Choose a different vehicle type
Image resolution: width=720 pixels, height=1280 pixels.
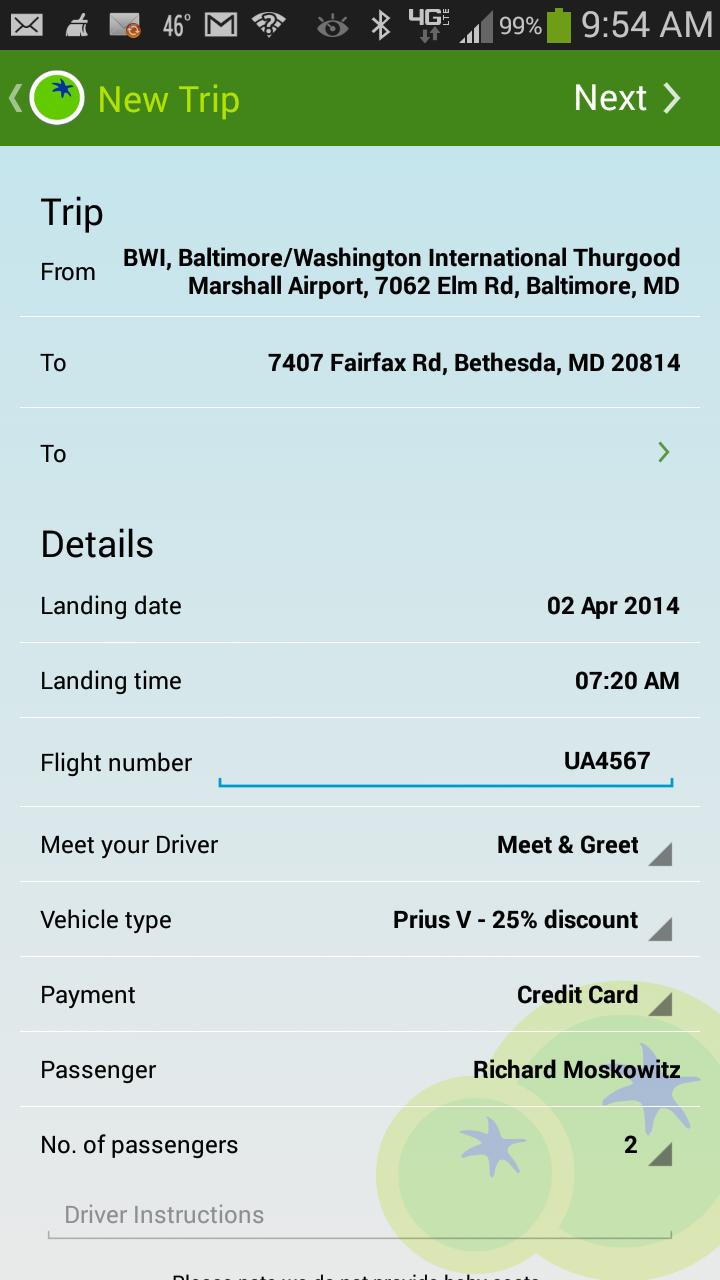pyautogui.click(x=531, y=921)
